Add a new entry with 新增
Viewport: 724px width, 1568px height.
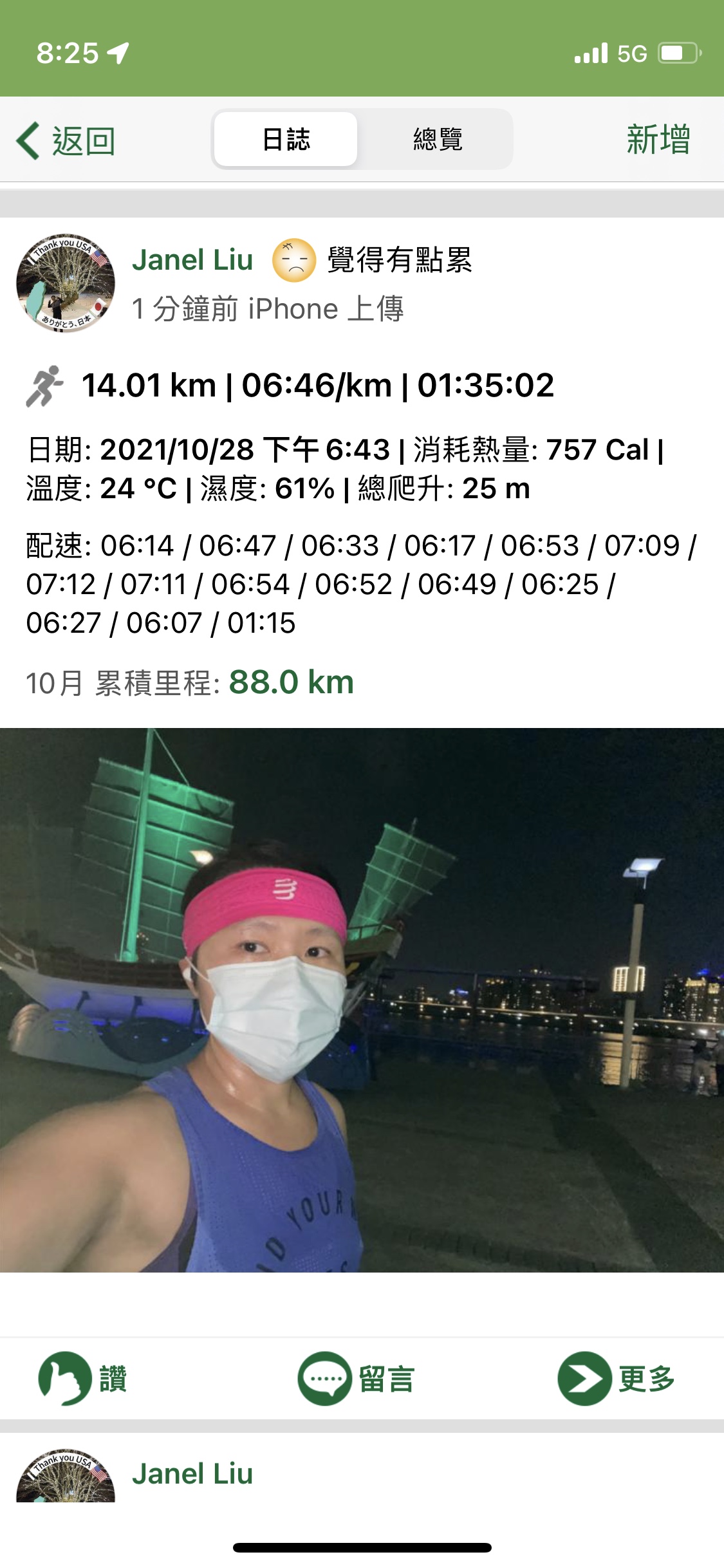coord(658,139)
